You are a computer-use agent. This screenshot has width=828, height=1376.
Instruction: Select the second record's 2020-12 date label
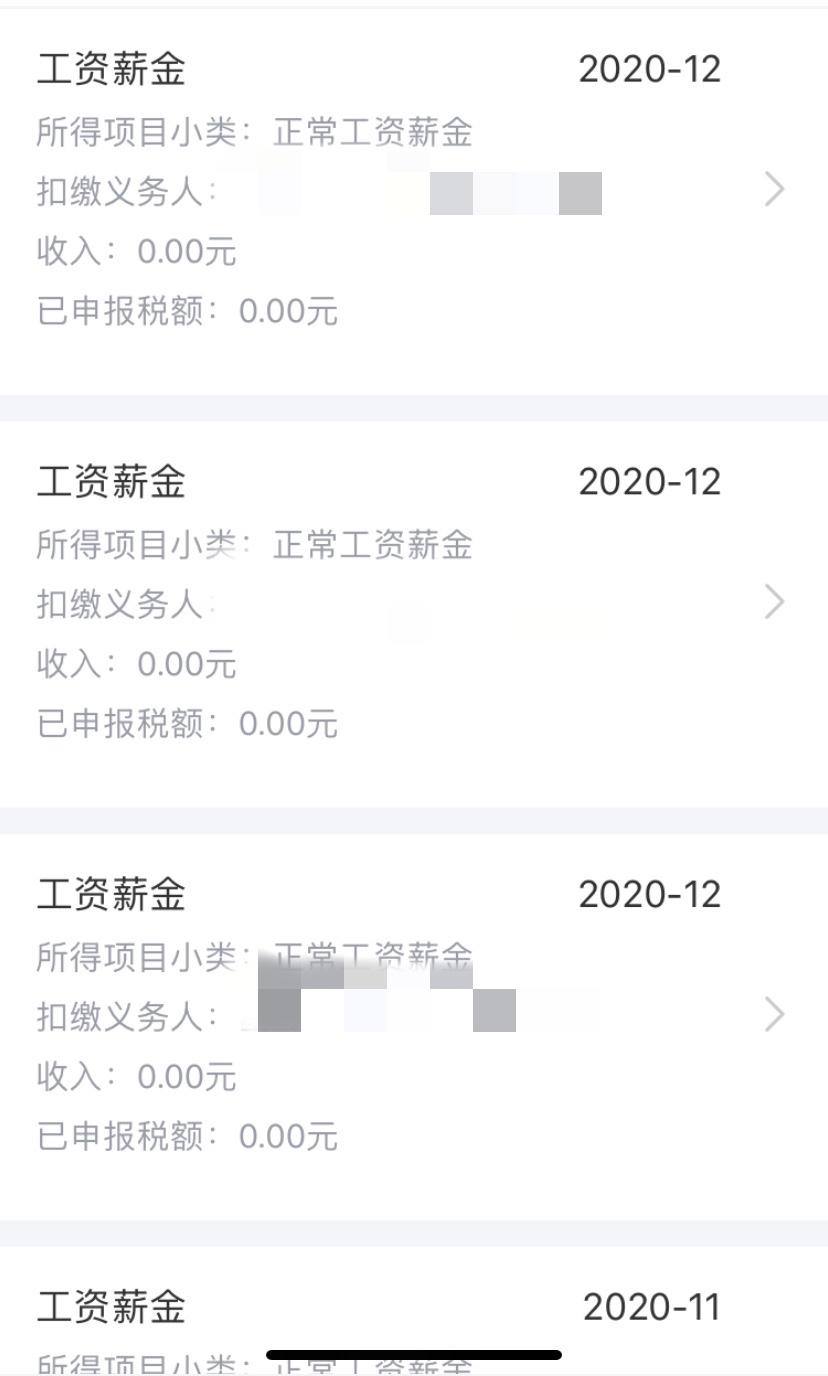(x=649, y=481)
